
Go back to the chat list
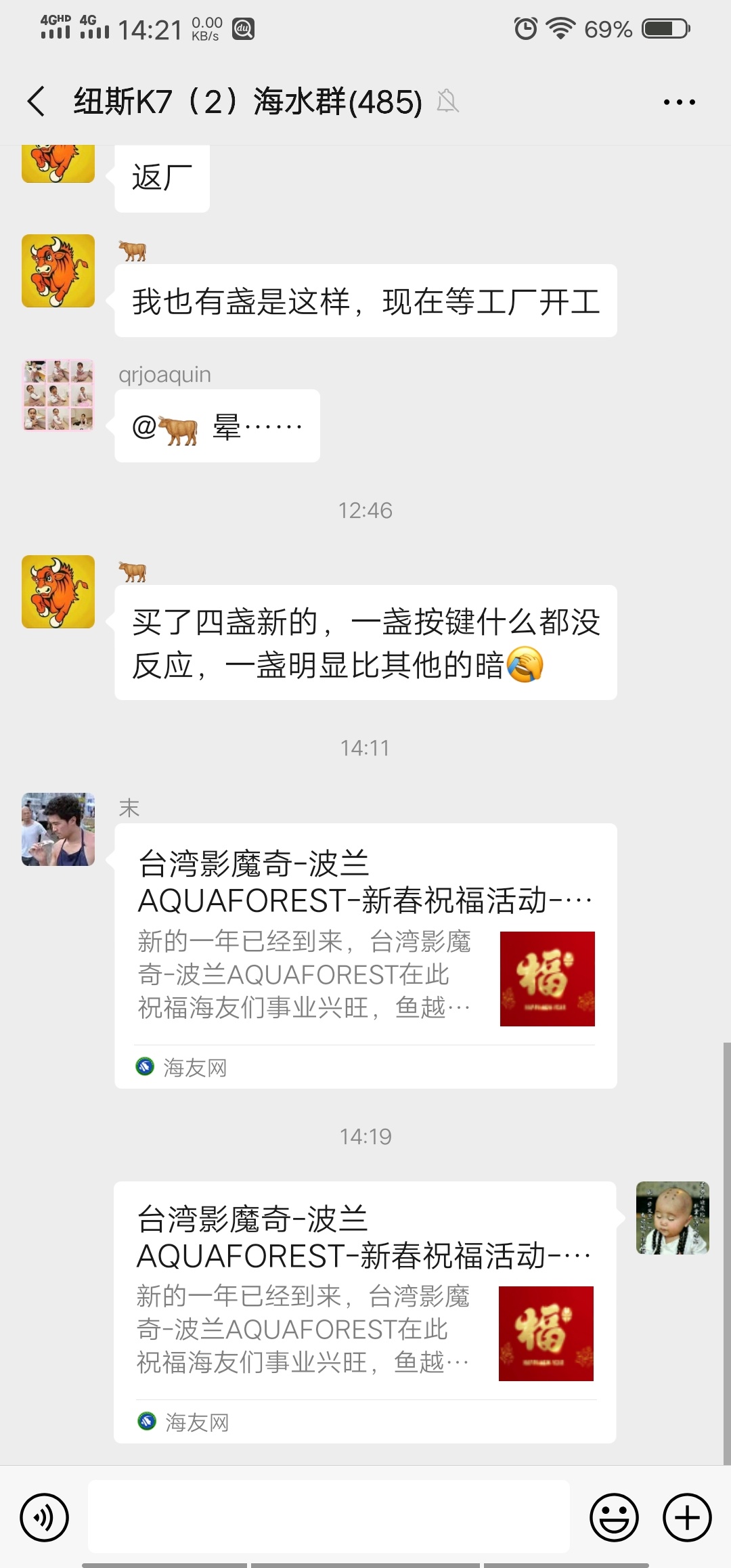pos(37,102)
